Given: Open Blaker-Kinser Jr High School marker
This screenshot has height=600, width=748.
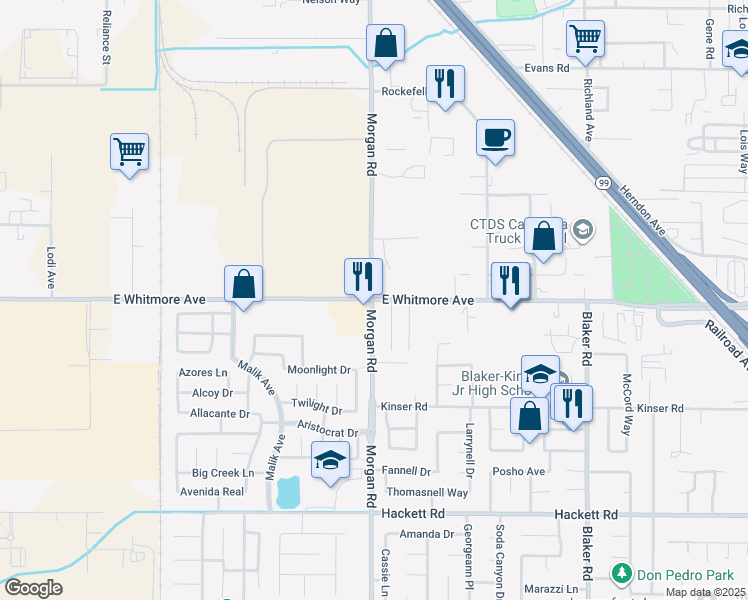Looking at the screenshot, I should pyautogui.click(x=540, y=374).
